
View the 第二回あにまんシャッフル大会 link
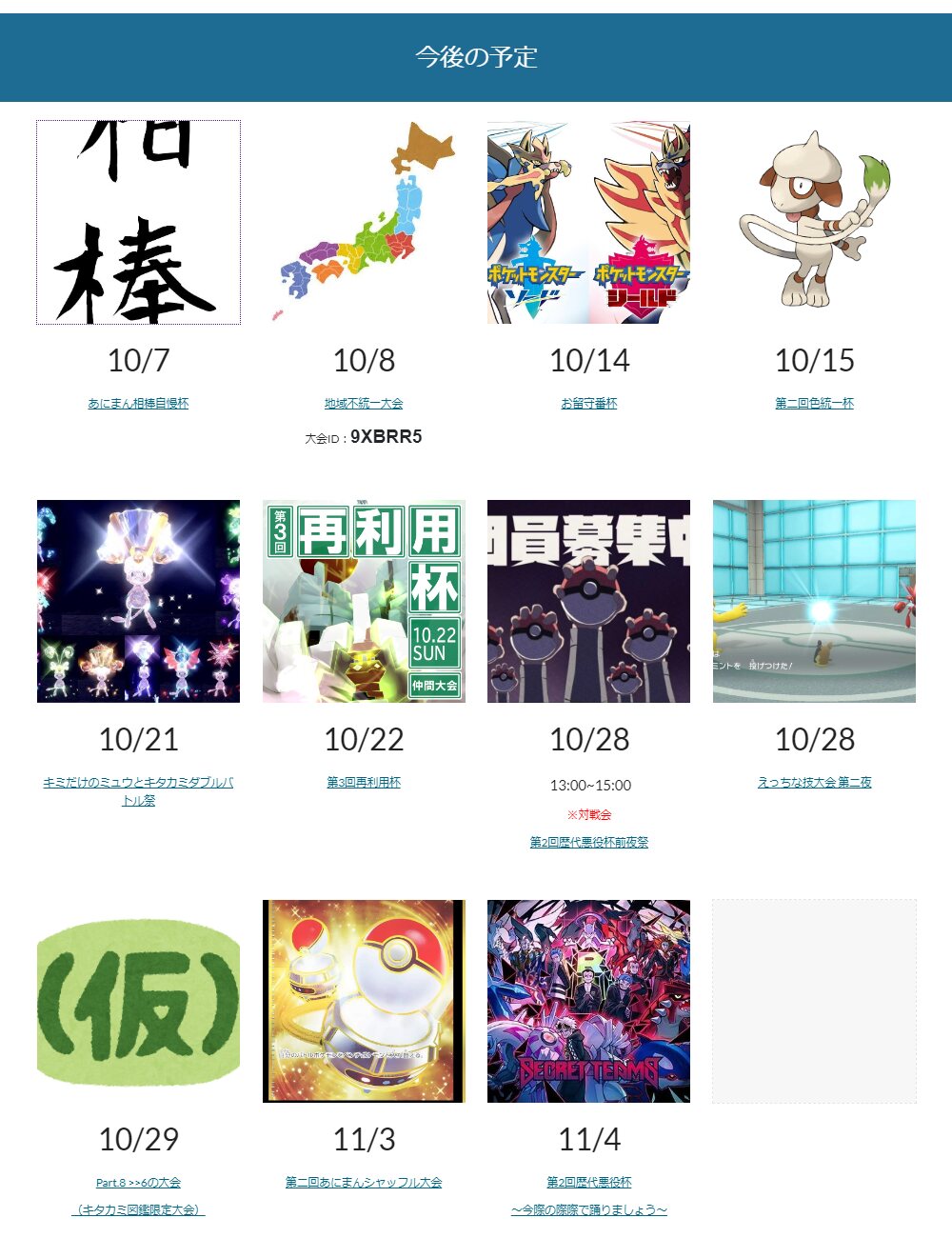364,1183
